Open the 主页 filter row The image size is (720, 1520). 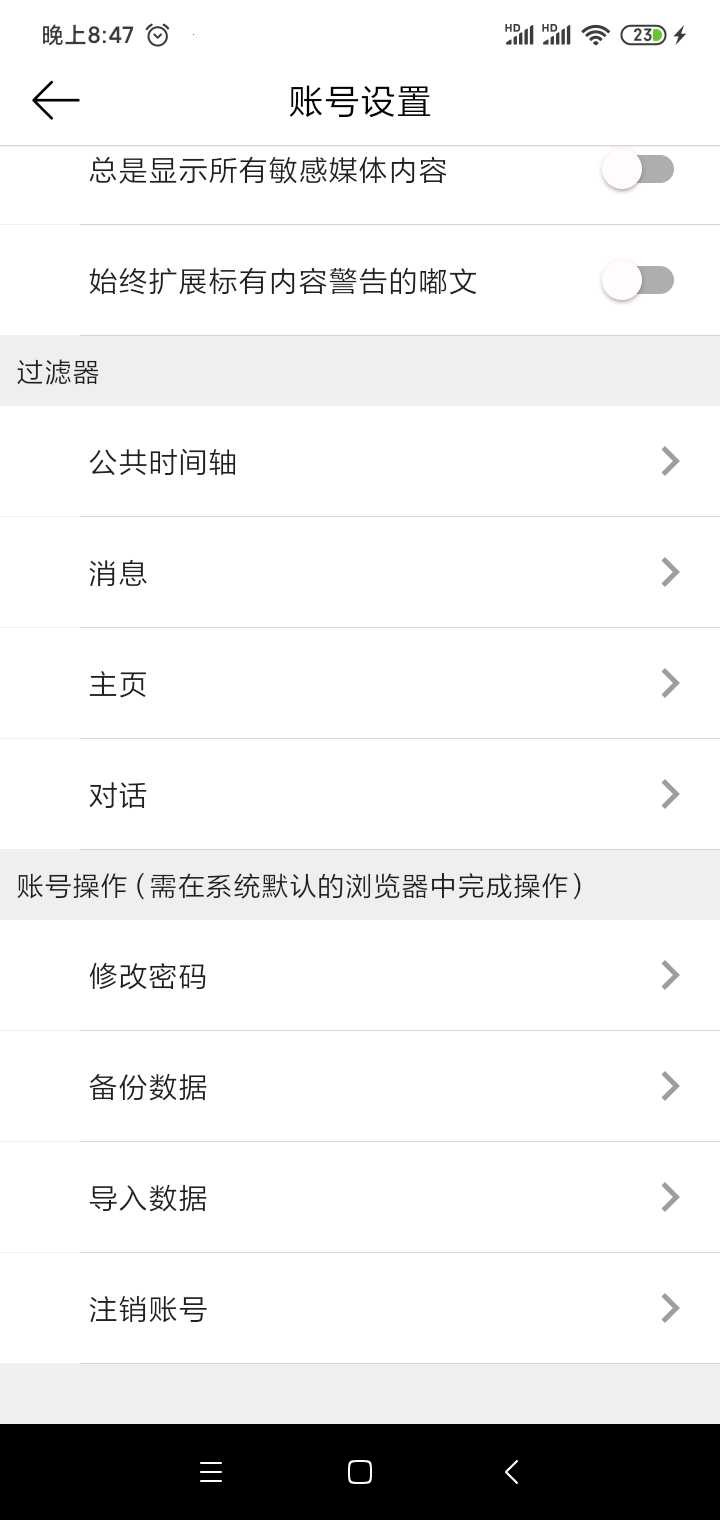coord(360,683)
